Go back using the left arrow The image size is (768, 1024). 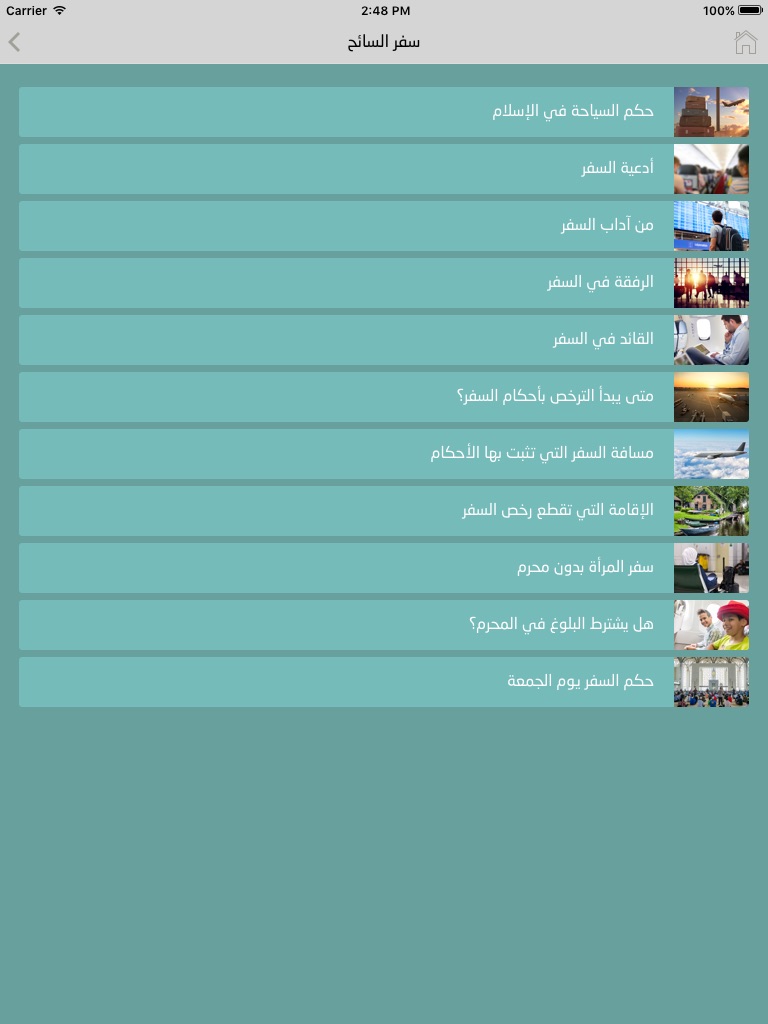tap(14, 42)
